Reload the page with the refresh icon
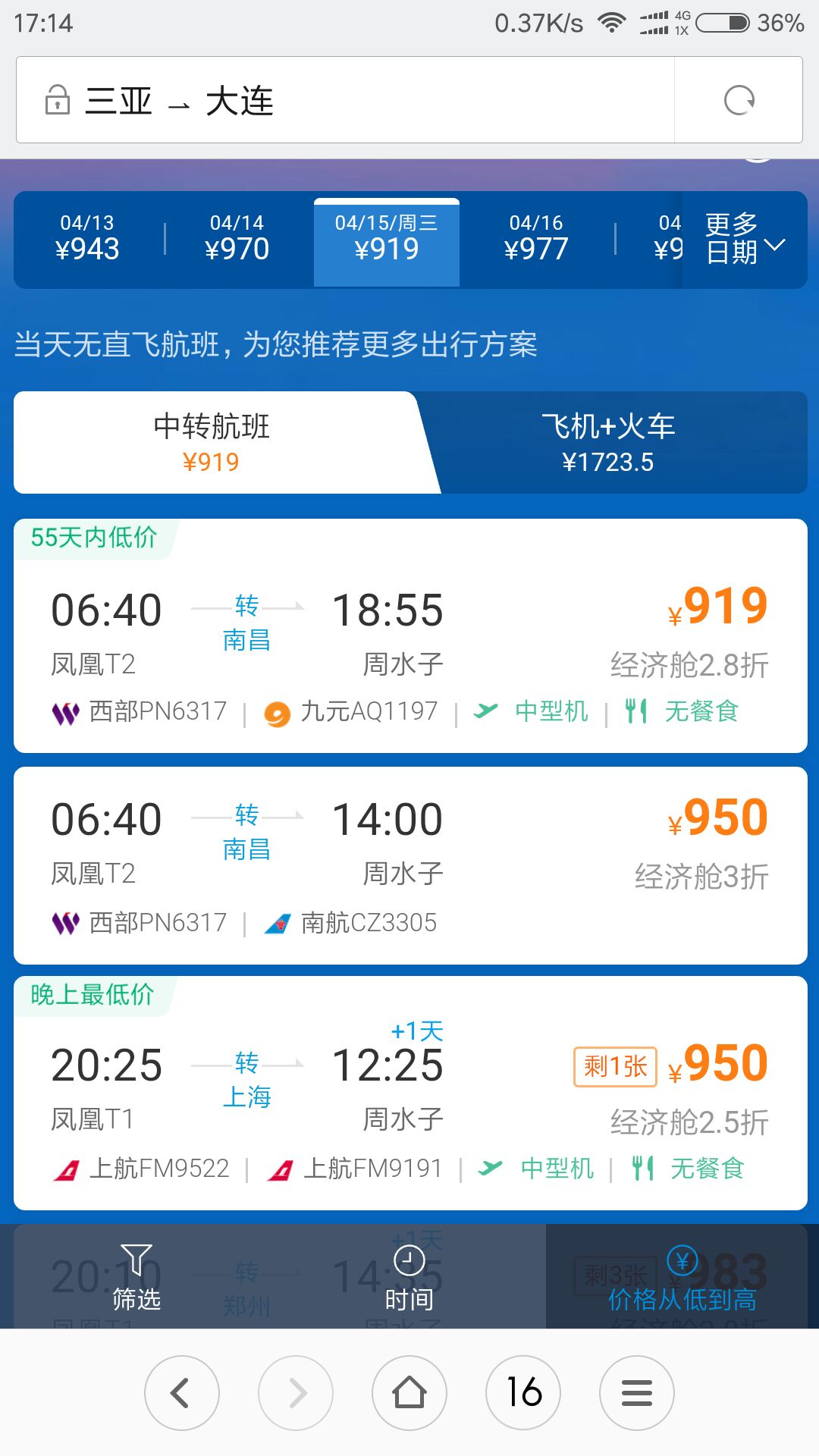Viewport: 819px width, 1456px height. pos(739,100)
